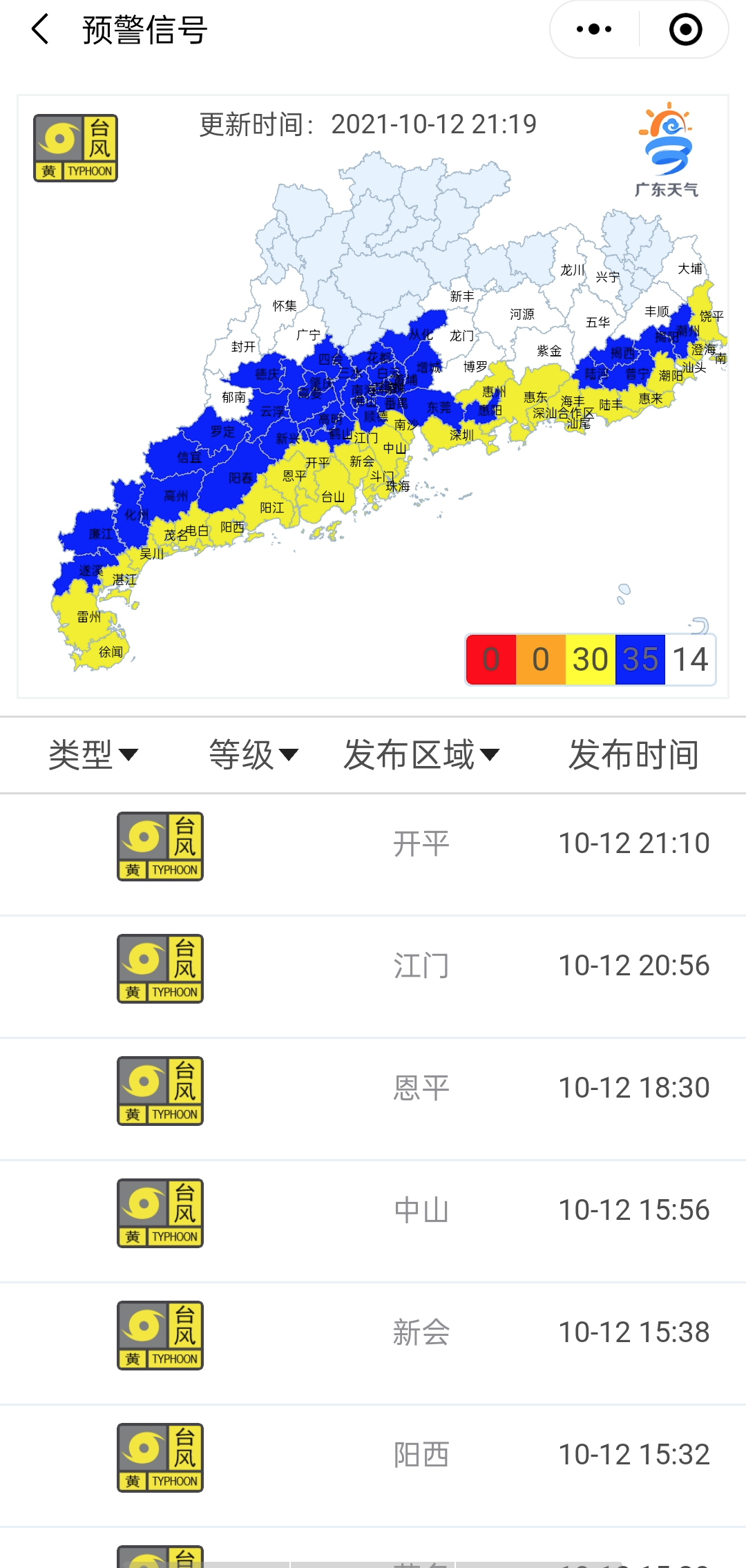Open the mini program three-dot menu

click(x=594, y=30)
